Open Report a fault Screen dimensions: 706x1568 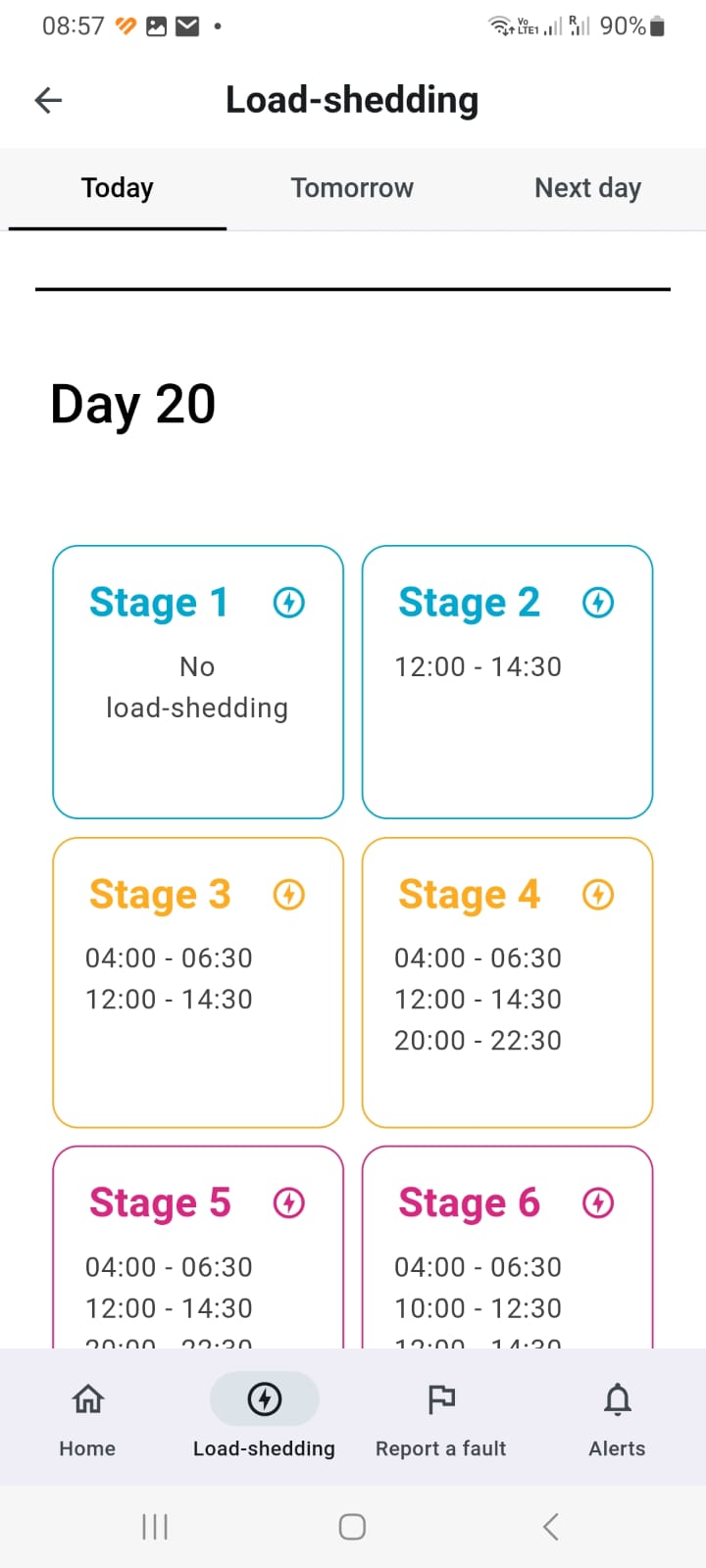pos(440,1417)
